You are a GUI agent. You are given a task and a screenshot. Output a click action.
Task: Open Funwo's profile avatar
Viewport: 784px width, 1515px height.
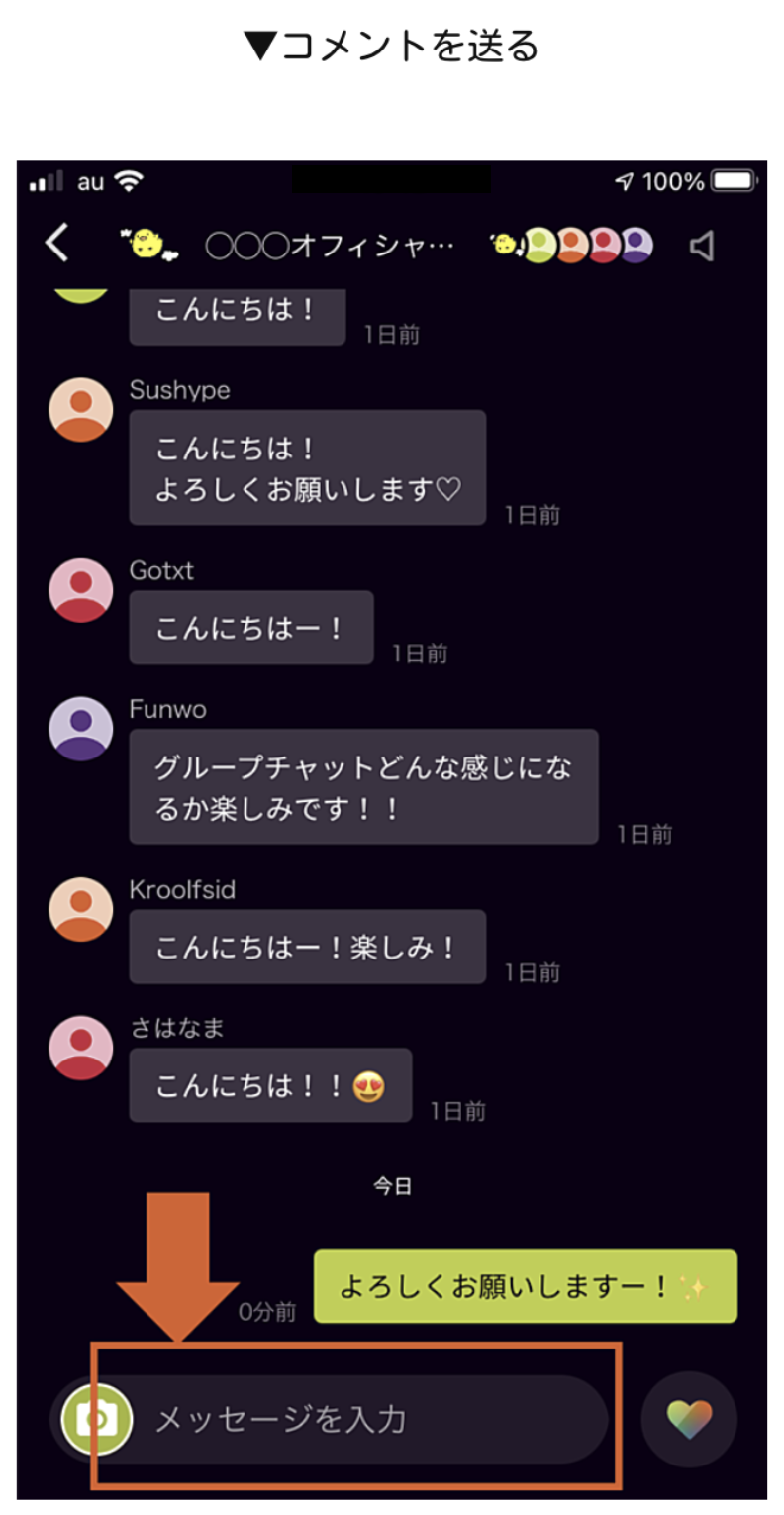[81, 729]
